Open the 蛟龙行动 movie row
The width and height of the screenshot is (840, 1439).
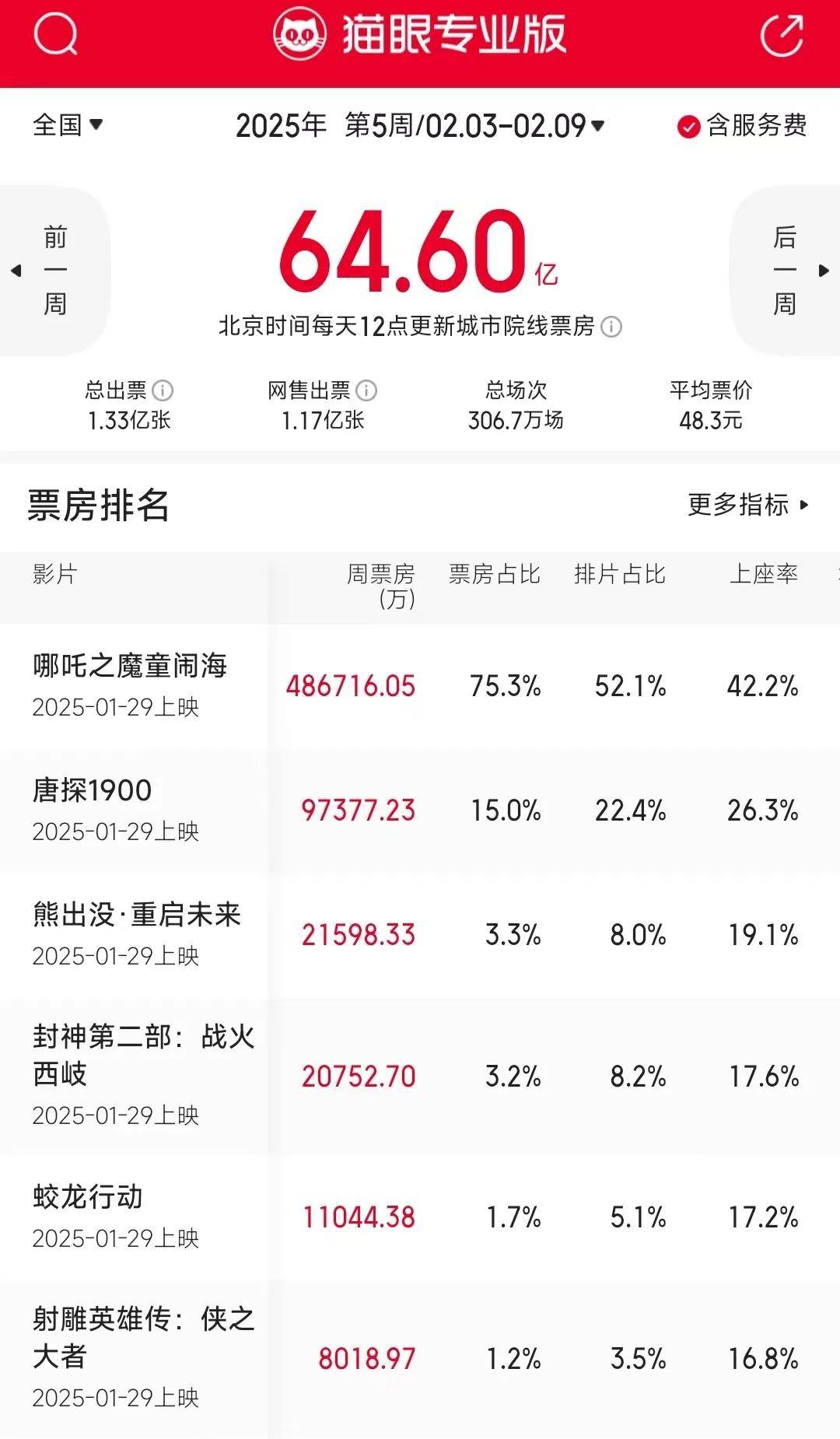[x=420, y=1217]
